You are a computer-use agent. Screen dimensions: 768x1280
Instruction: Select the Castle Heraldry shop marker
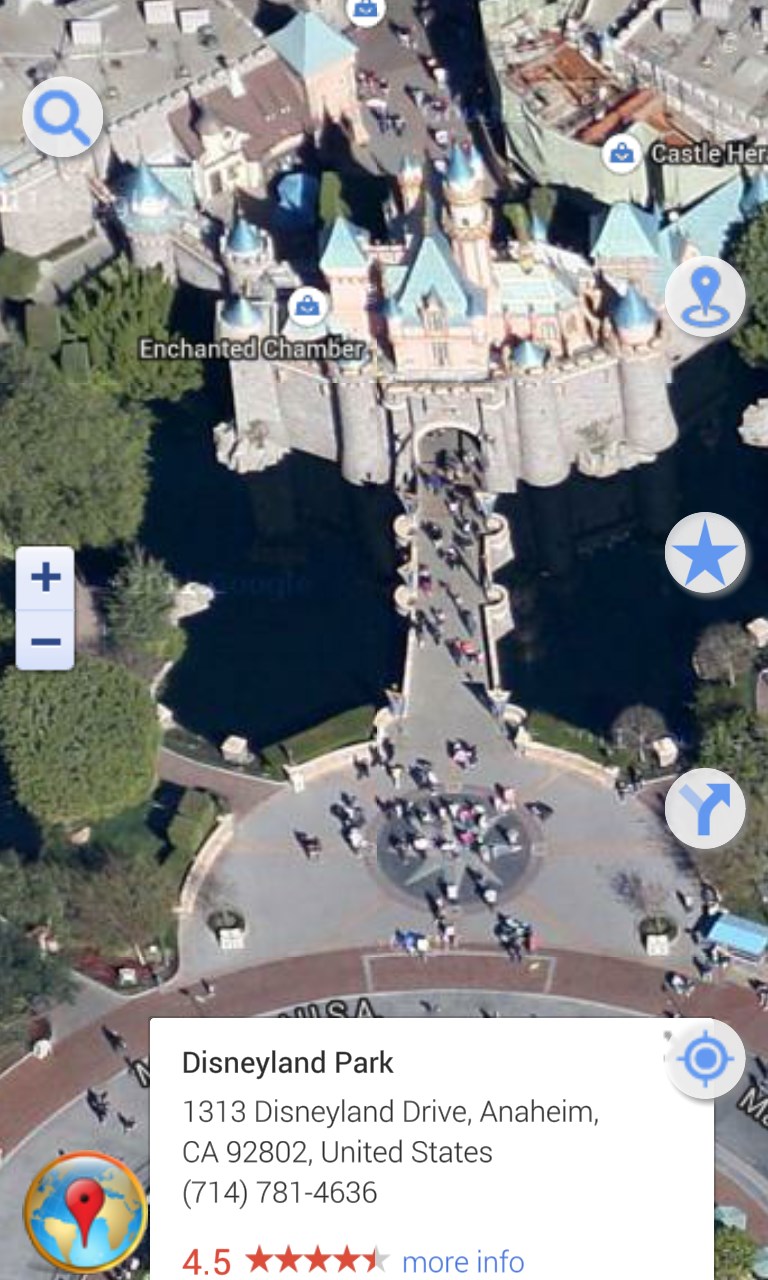click(x=622, y=153)
